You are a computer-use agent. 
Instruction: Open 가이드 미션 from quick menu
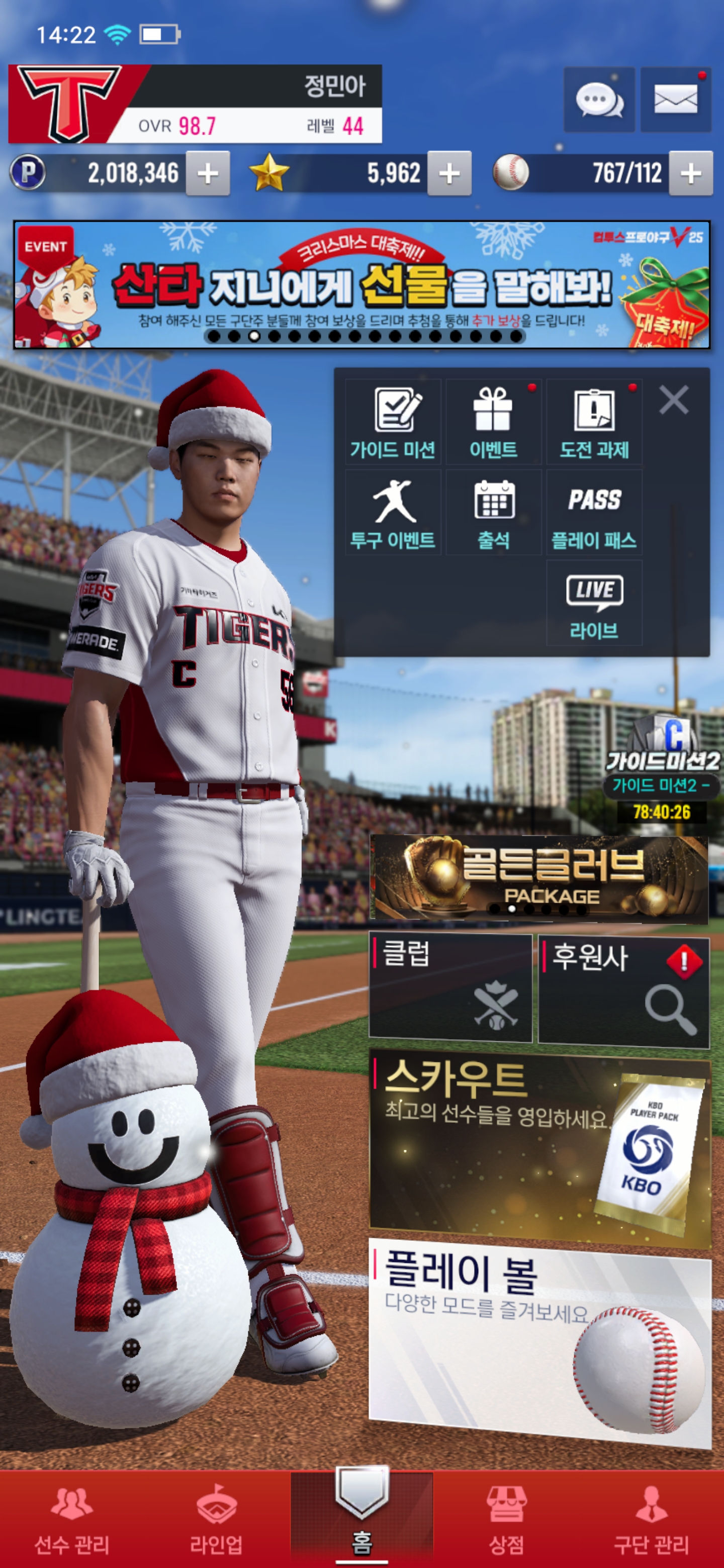click(x=393, y=422)
